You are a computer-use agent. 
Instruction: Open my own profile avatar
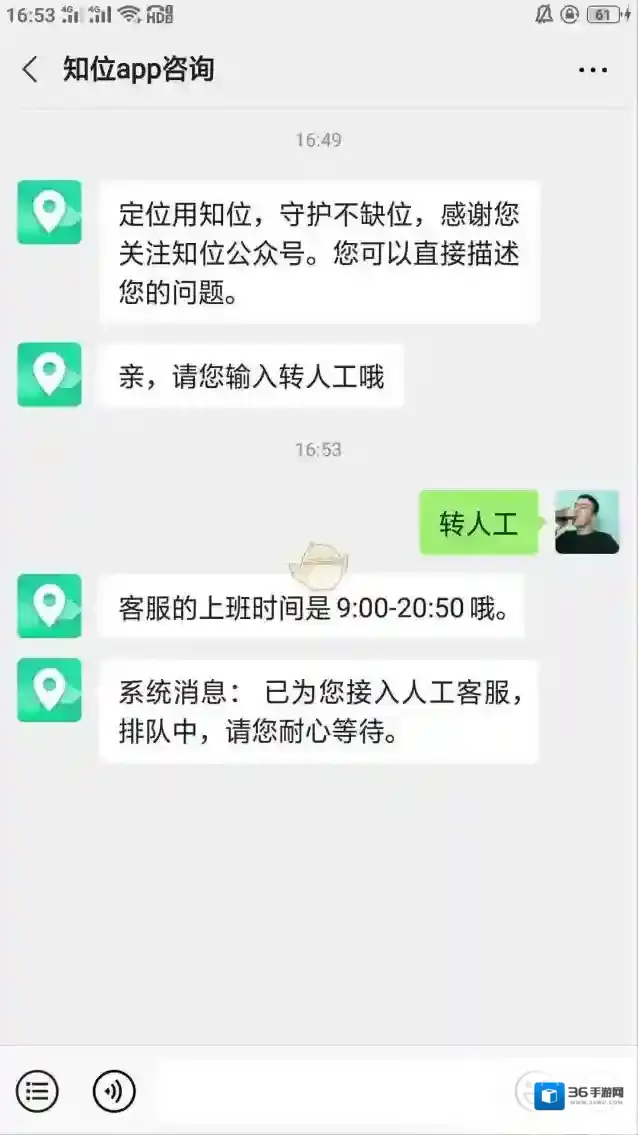(x=587, y=522)
